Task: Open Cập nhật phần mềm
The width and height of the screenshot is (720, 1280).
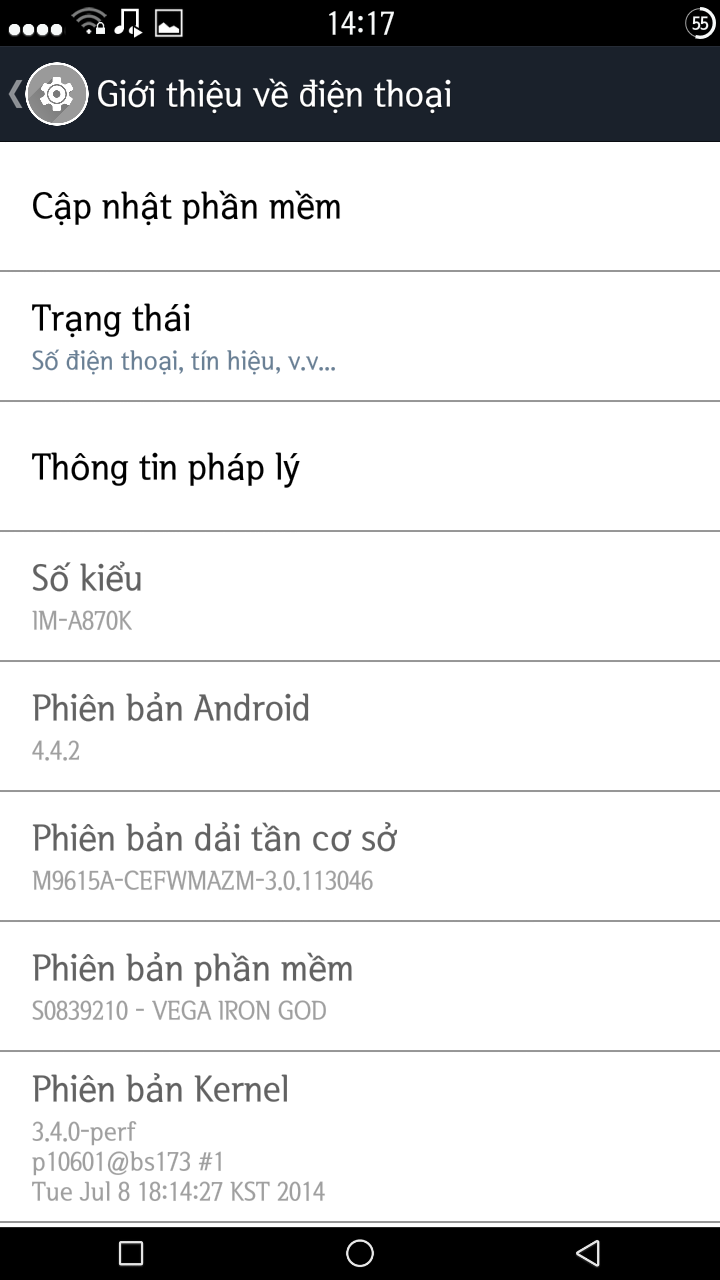Action: point(360,207)
